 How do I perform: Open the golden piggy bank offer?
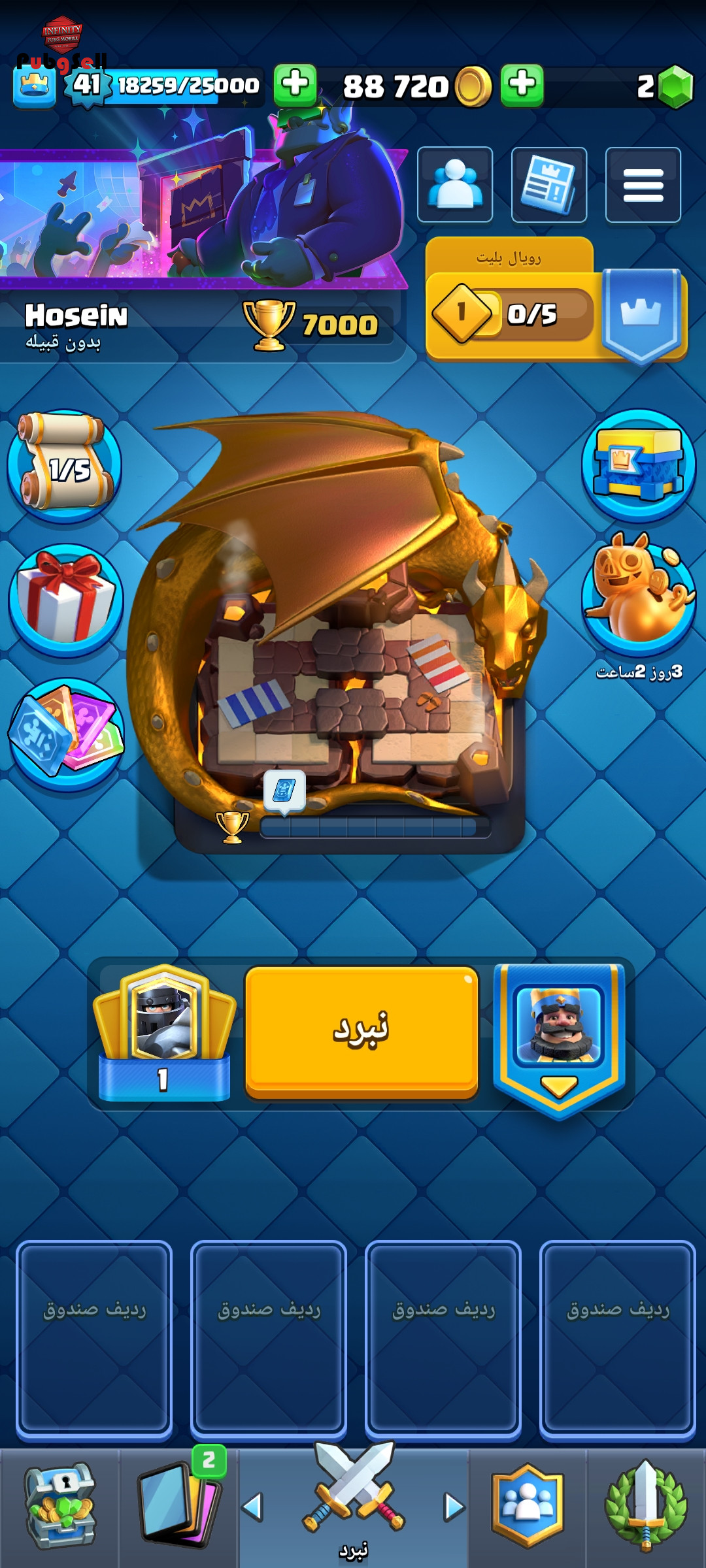[x=639, y=596]
